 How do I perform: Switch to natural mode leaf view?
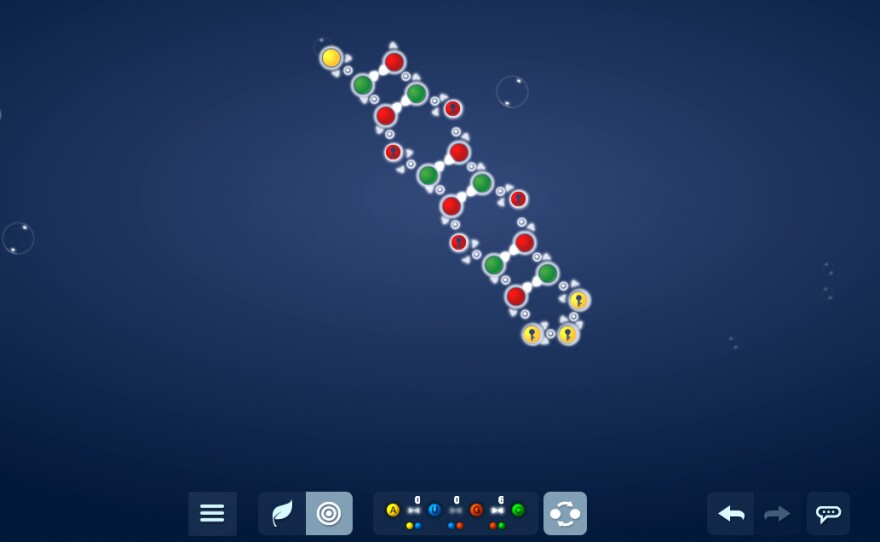[x=282, y=513]
